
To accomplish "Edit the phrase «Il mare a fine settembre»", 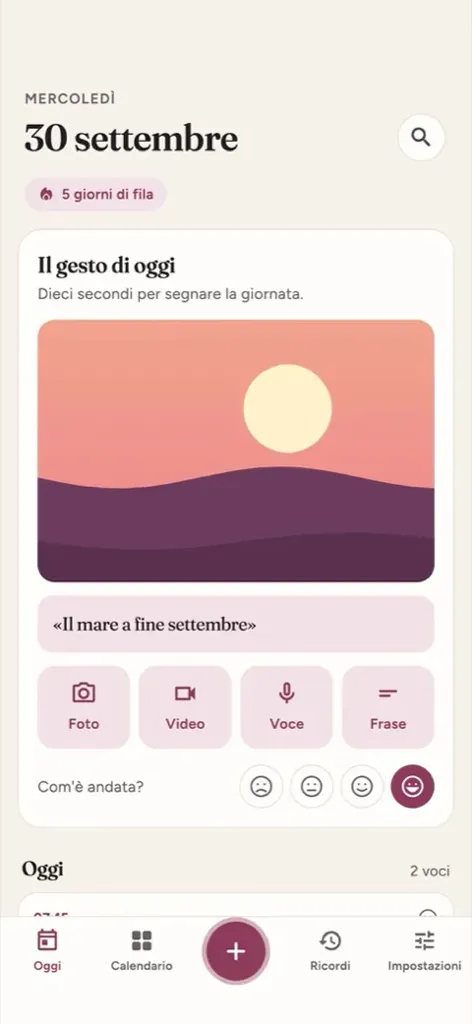I will pyautogui.click(x=236, y=624).
